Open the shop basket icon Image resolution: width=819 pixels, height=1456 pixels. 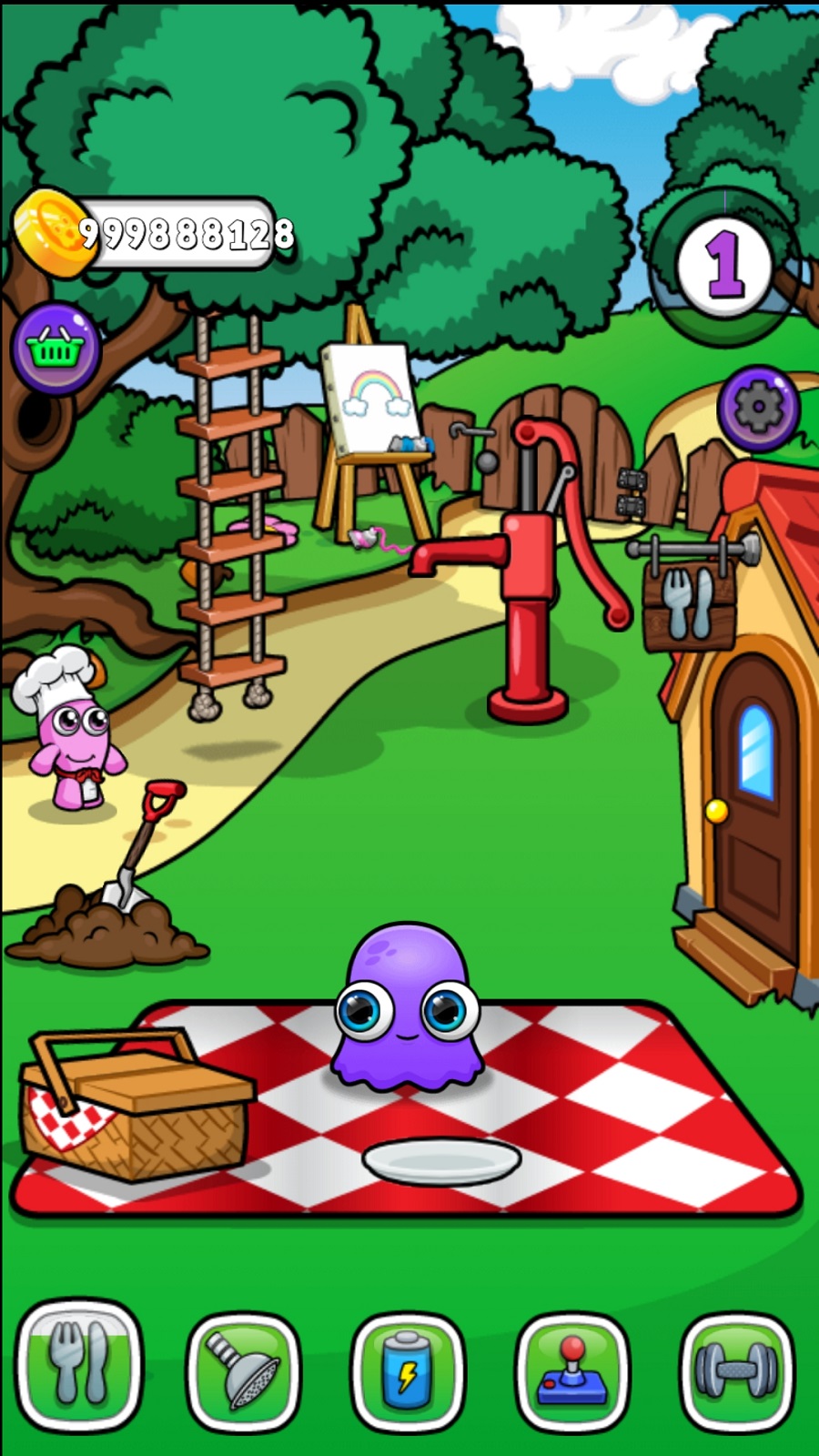tap(56, 349)
